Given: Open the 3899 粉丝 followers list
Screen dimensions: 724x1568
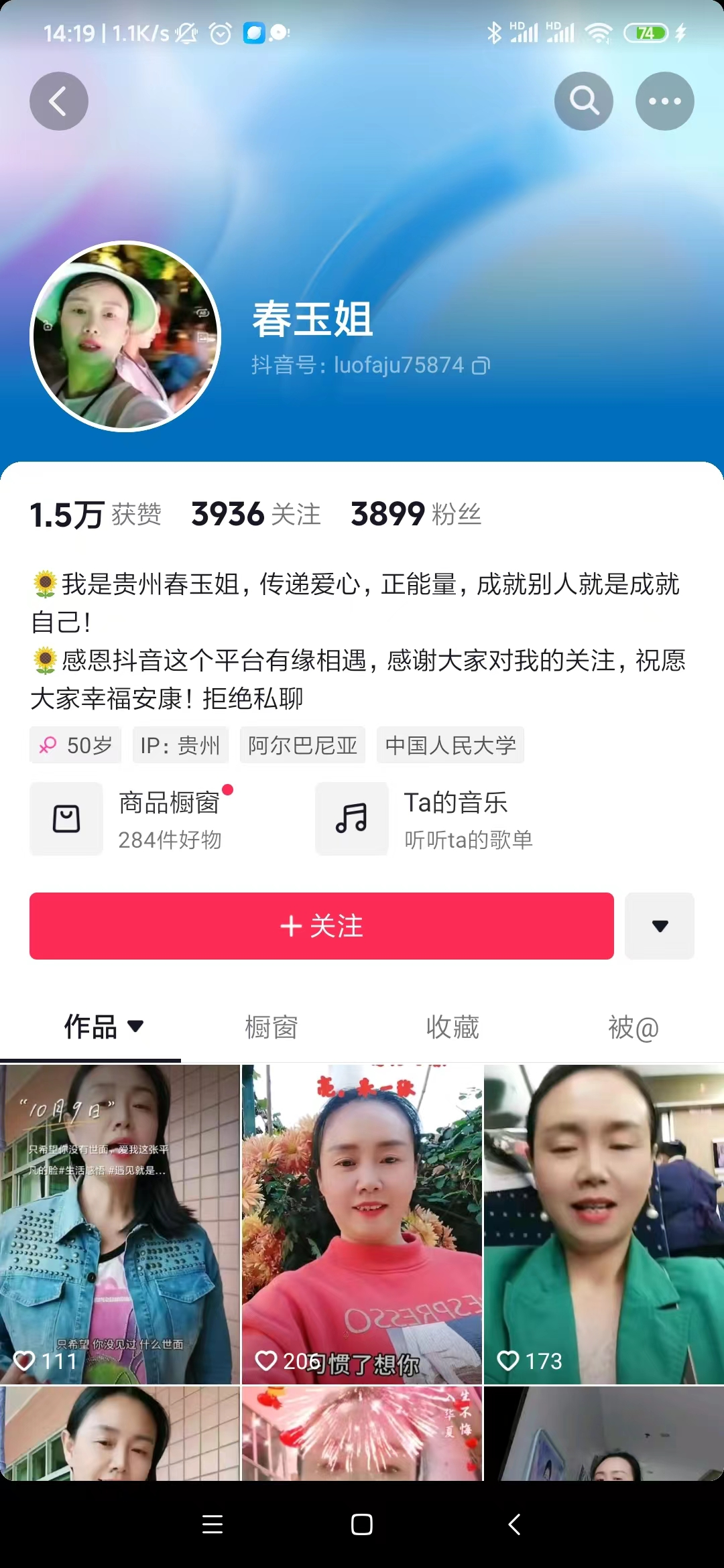Looking at the screenshot, I should [416, 515].
